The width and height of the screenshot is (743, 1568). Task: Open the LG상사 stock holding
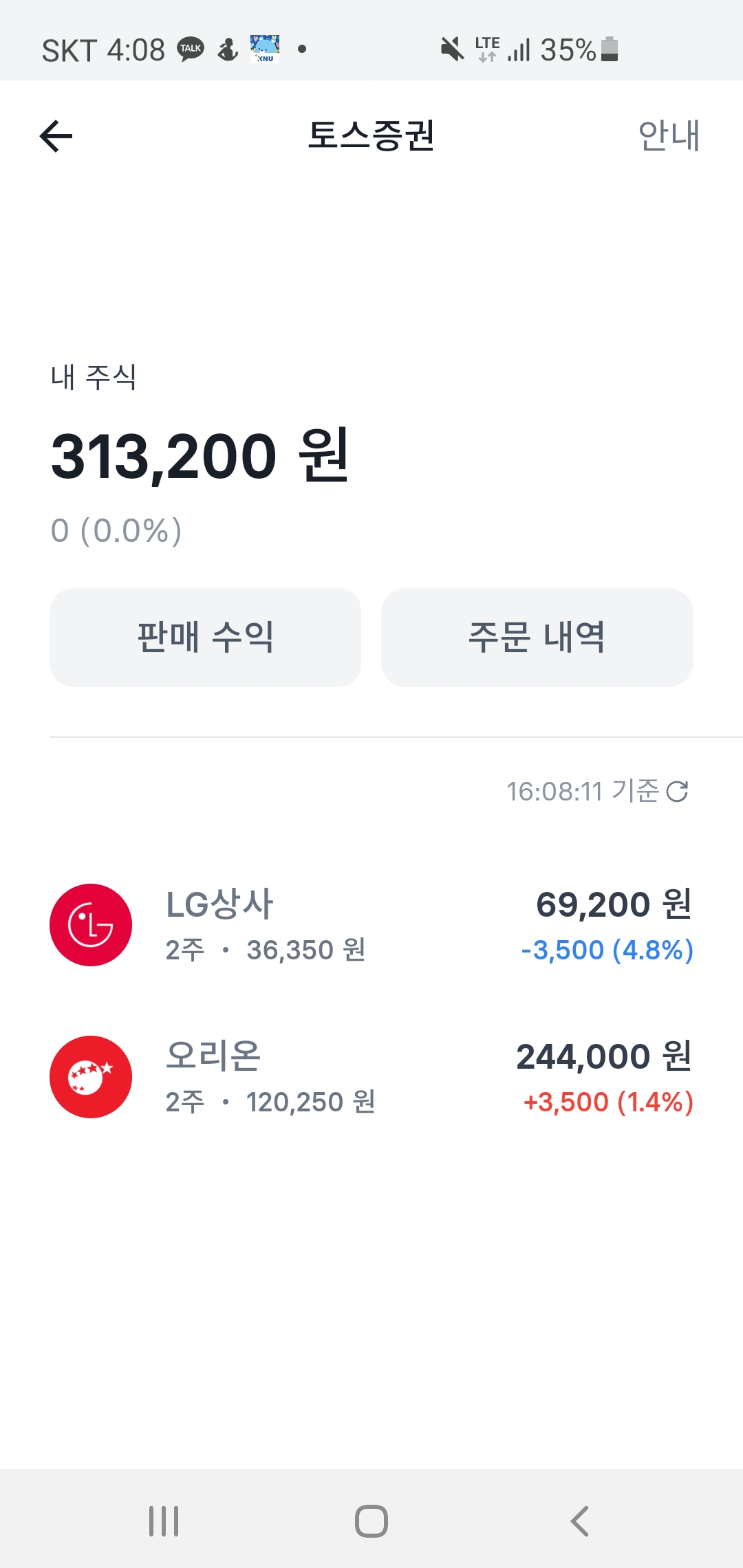tap(371, 925)
